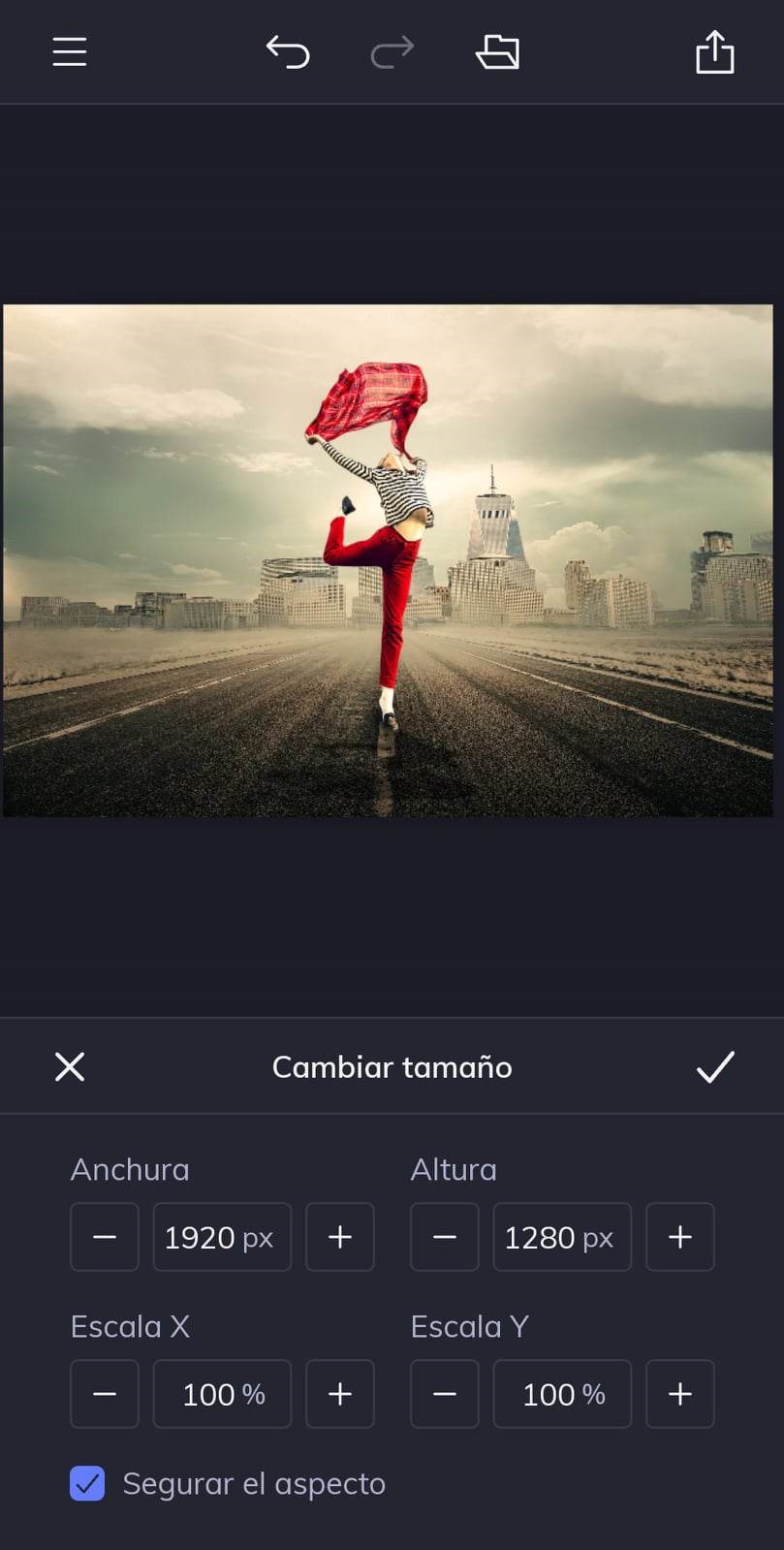
Task: Confirm the resize with the checkmark
Action: pos(715,1066)
